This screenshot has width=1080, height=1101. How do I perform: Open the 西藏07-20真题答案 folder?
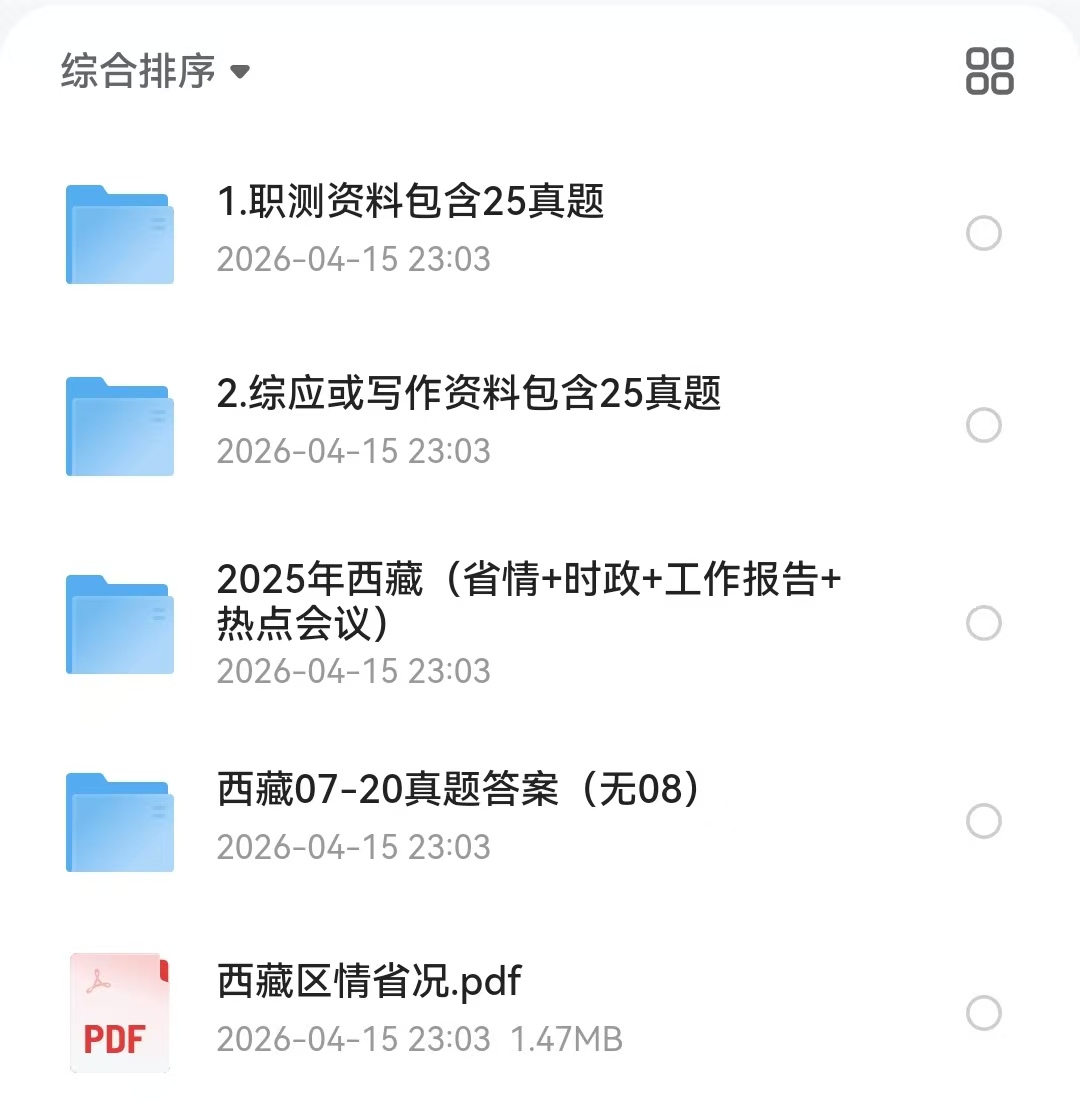pyautogui.click(x=458, y=790)
